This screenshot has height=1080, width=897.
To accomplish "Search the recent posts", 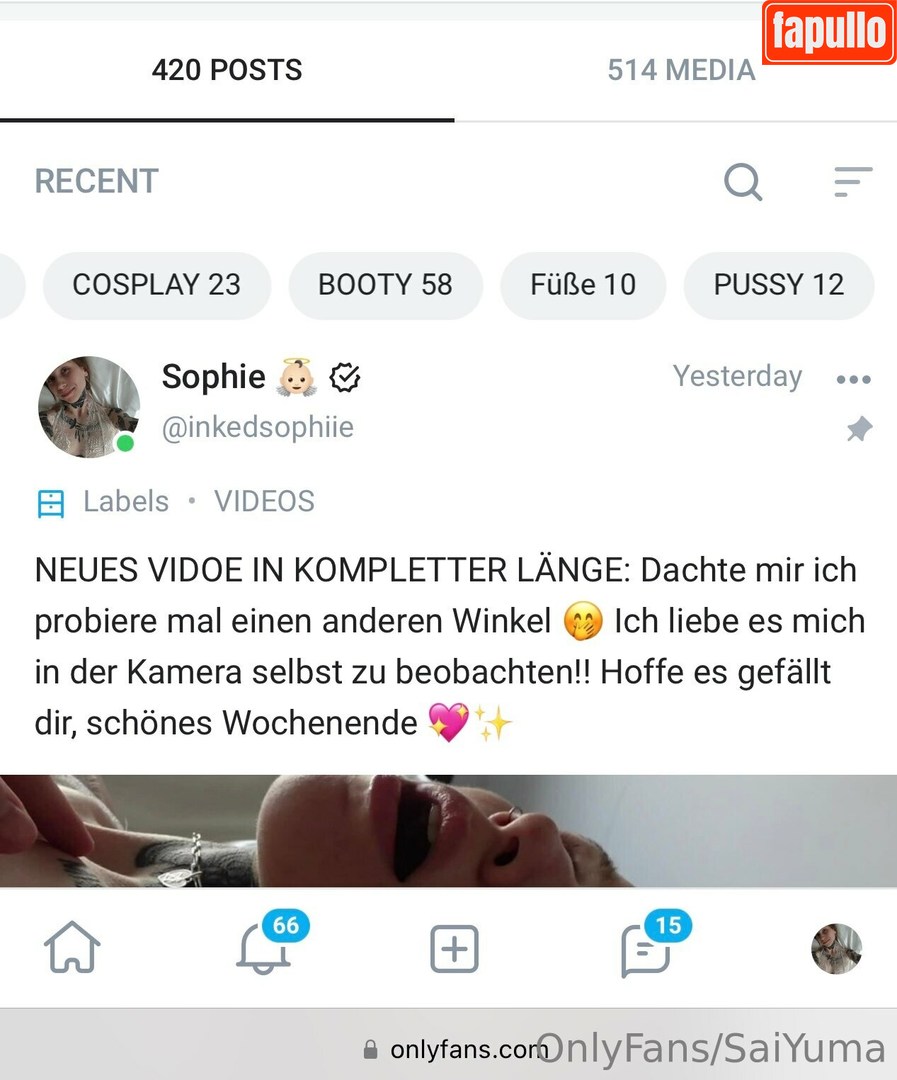I will [x=743, y=182].
